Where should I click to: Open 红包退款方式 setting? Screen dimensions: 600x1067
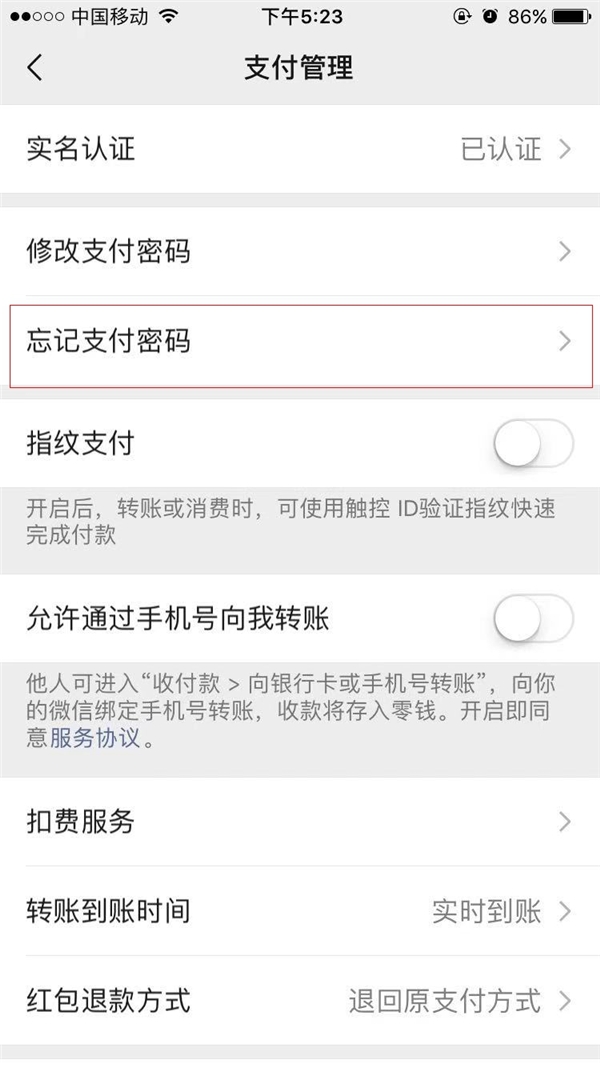(300, 1000)
